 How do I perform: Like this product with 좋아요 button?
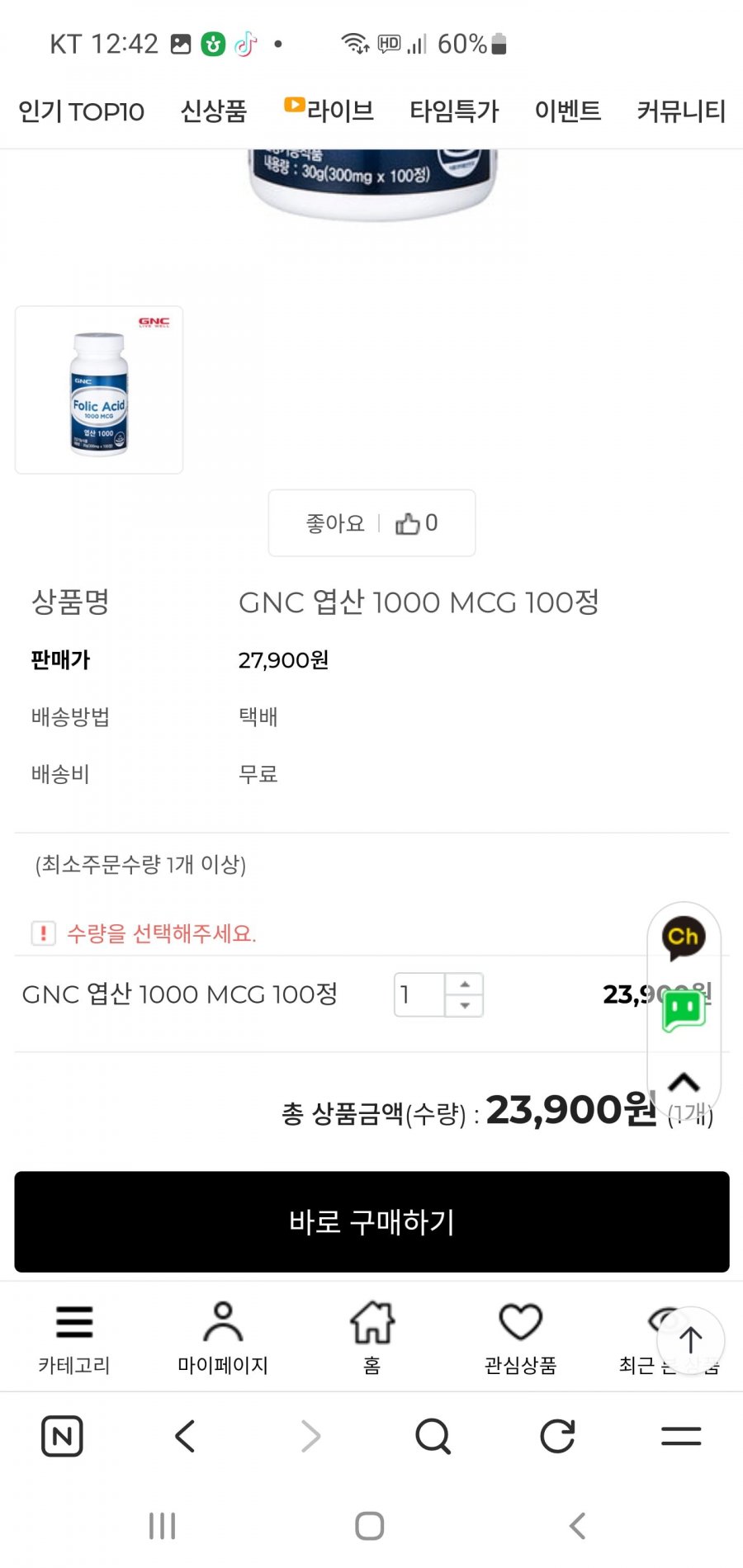371,523
